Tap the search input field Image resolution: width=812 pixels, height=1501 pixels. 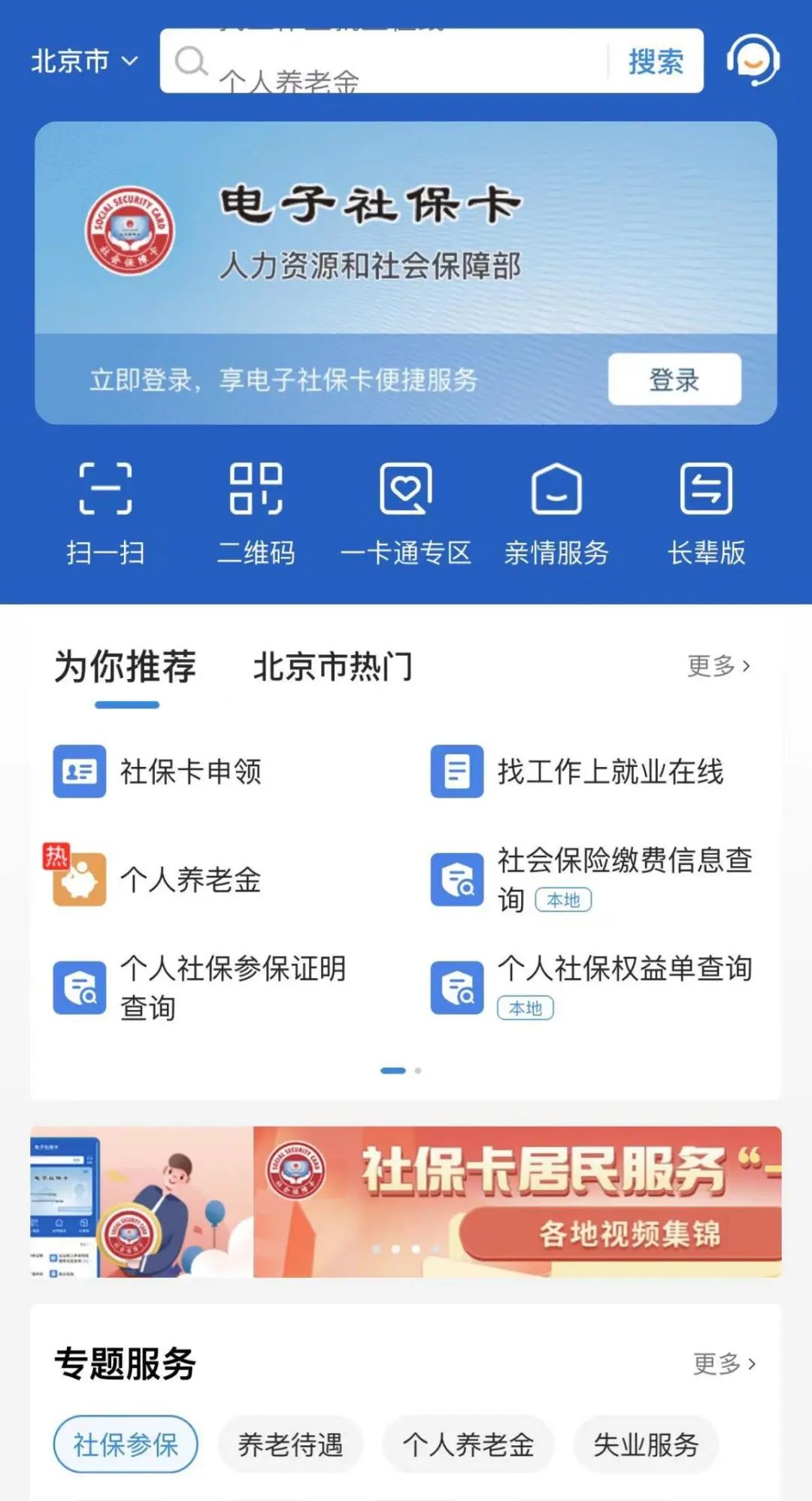pyautogui.click(x=391, y=61)
